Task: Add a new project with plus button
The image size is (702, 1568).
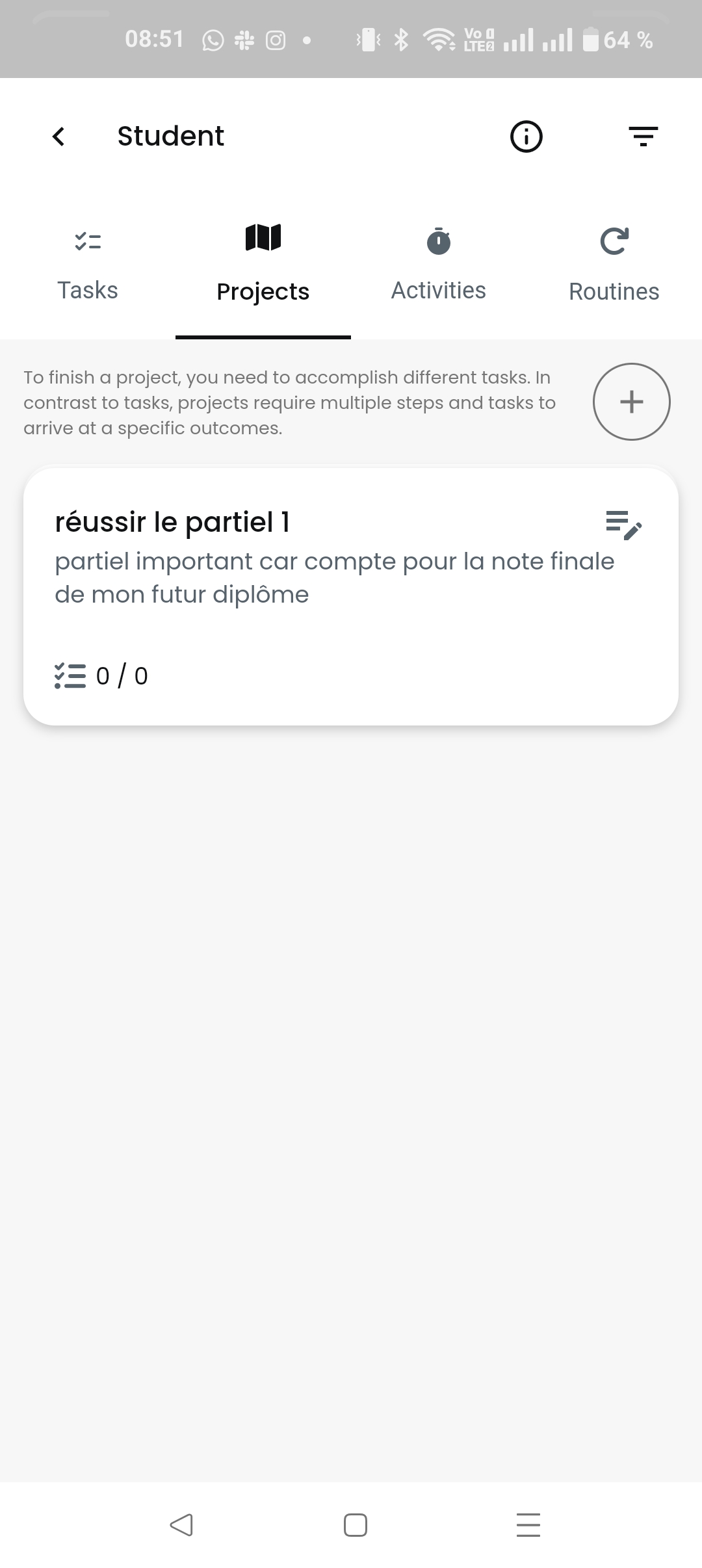Action: tap(631, 402)
